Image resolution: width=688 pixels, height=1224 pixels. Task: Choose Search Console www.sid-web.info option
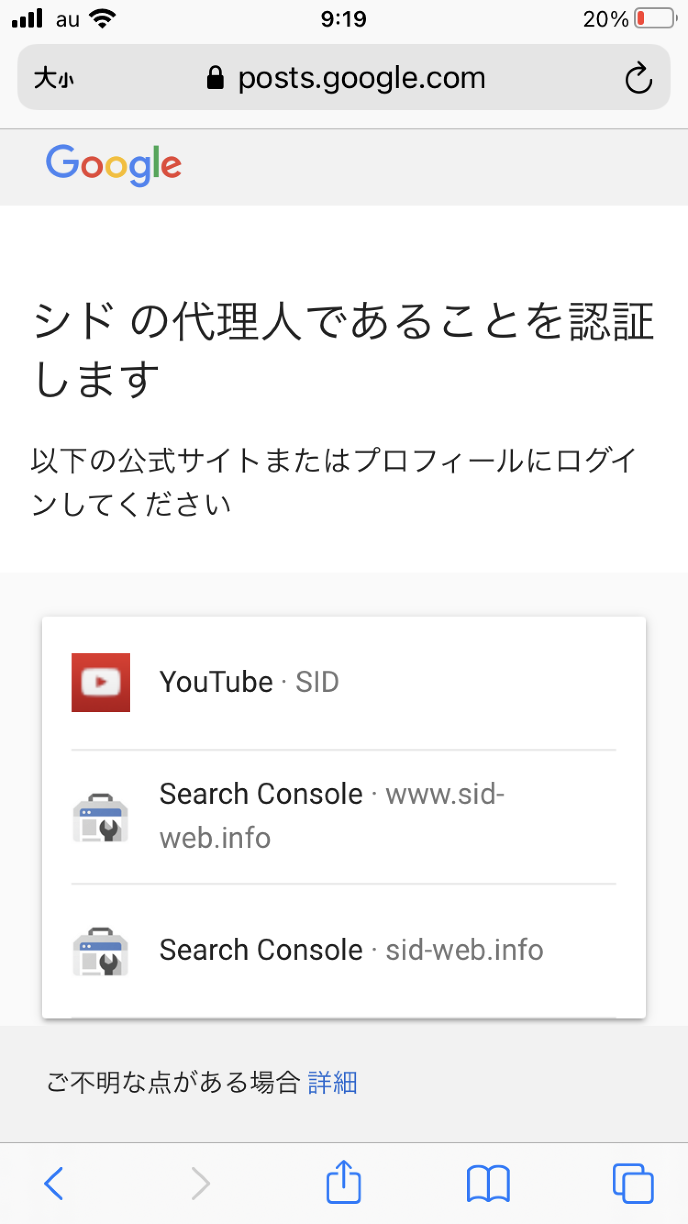[x=343, y=816]
